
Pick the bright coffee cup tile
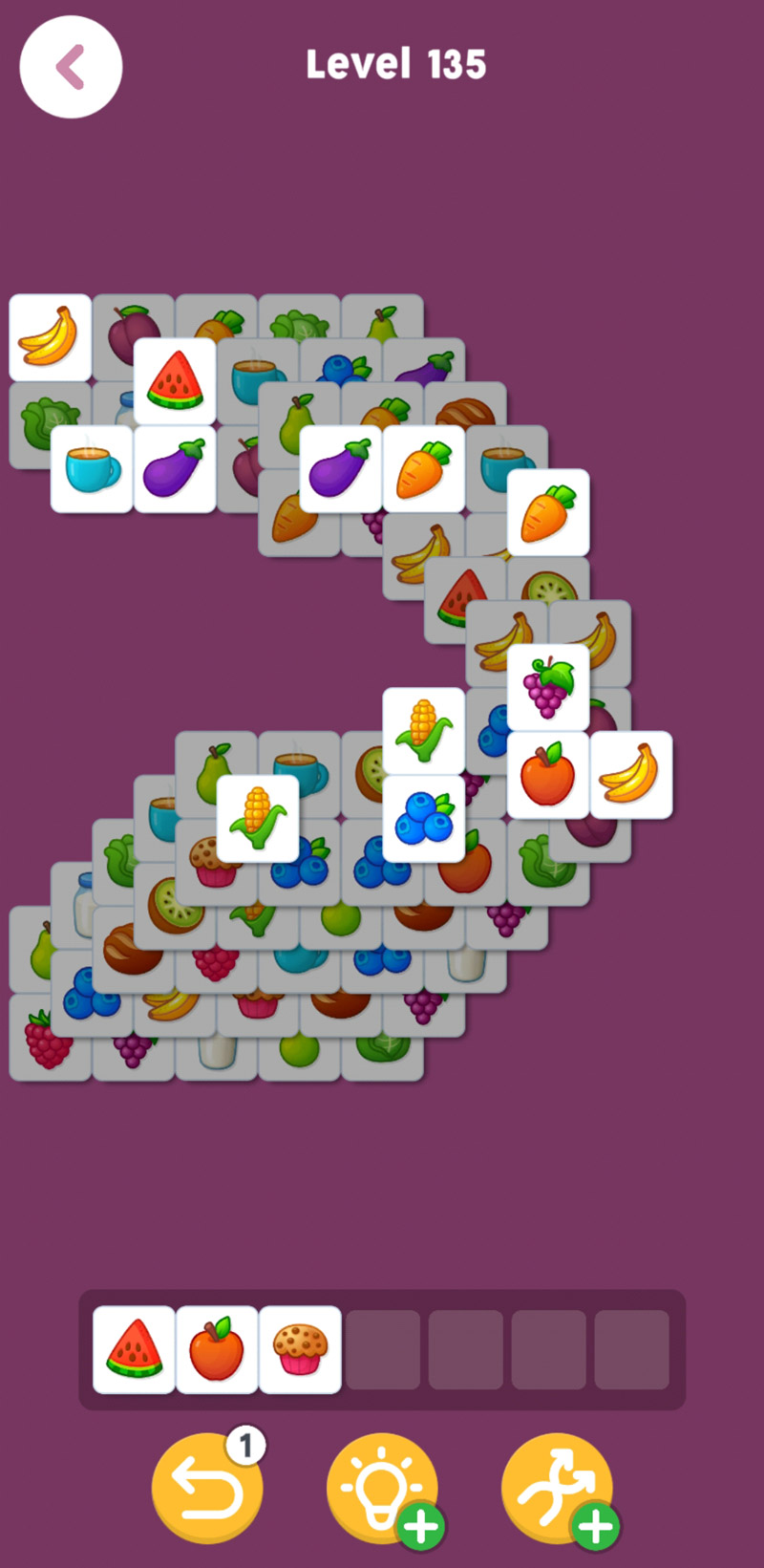tap(92, 468)
